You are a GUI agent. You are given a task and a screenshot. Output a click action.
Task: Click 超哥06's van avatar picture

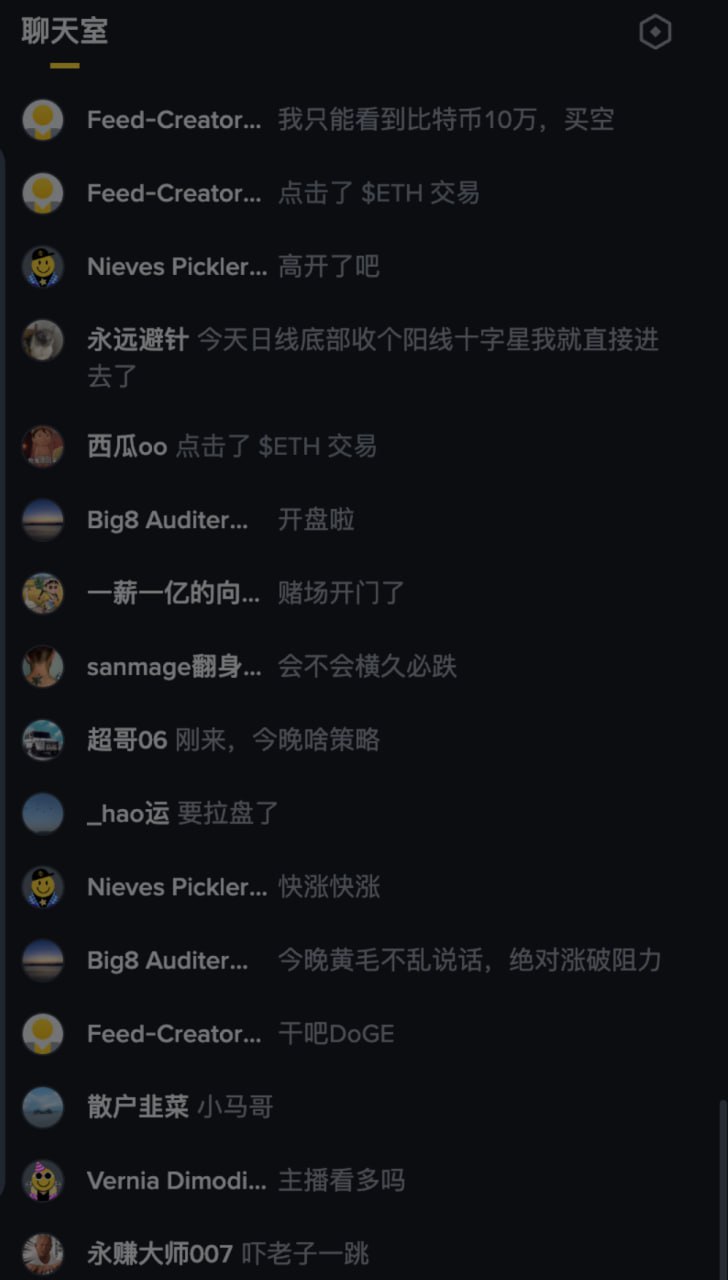pos(43,740)
